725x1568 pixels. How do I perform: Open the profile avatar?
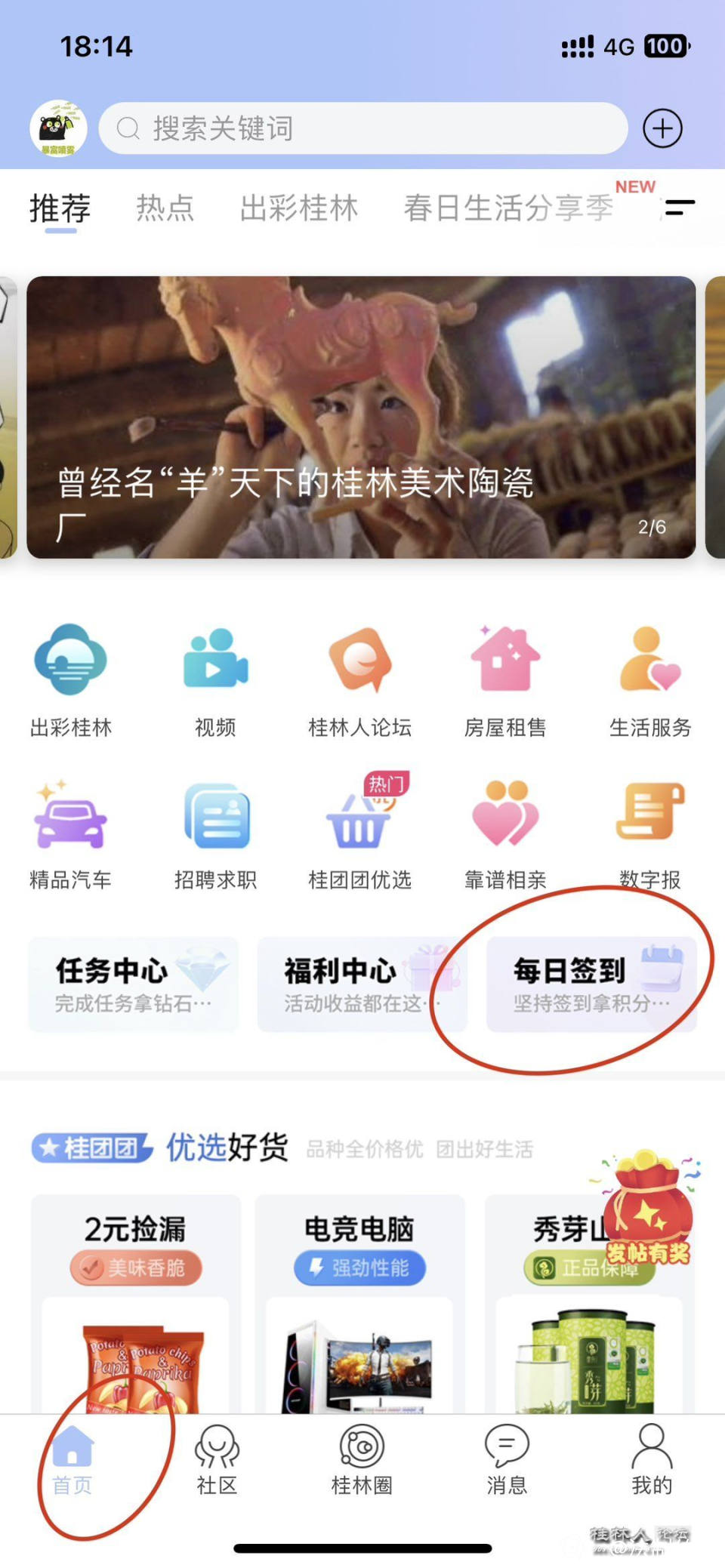[x=58, y=128]
